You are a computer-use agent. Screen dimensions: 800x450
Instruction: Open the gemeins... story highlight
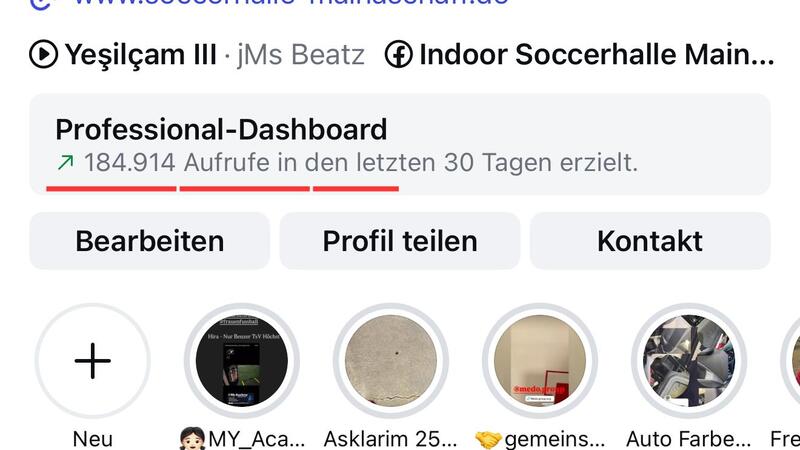540,361
